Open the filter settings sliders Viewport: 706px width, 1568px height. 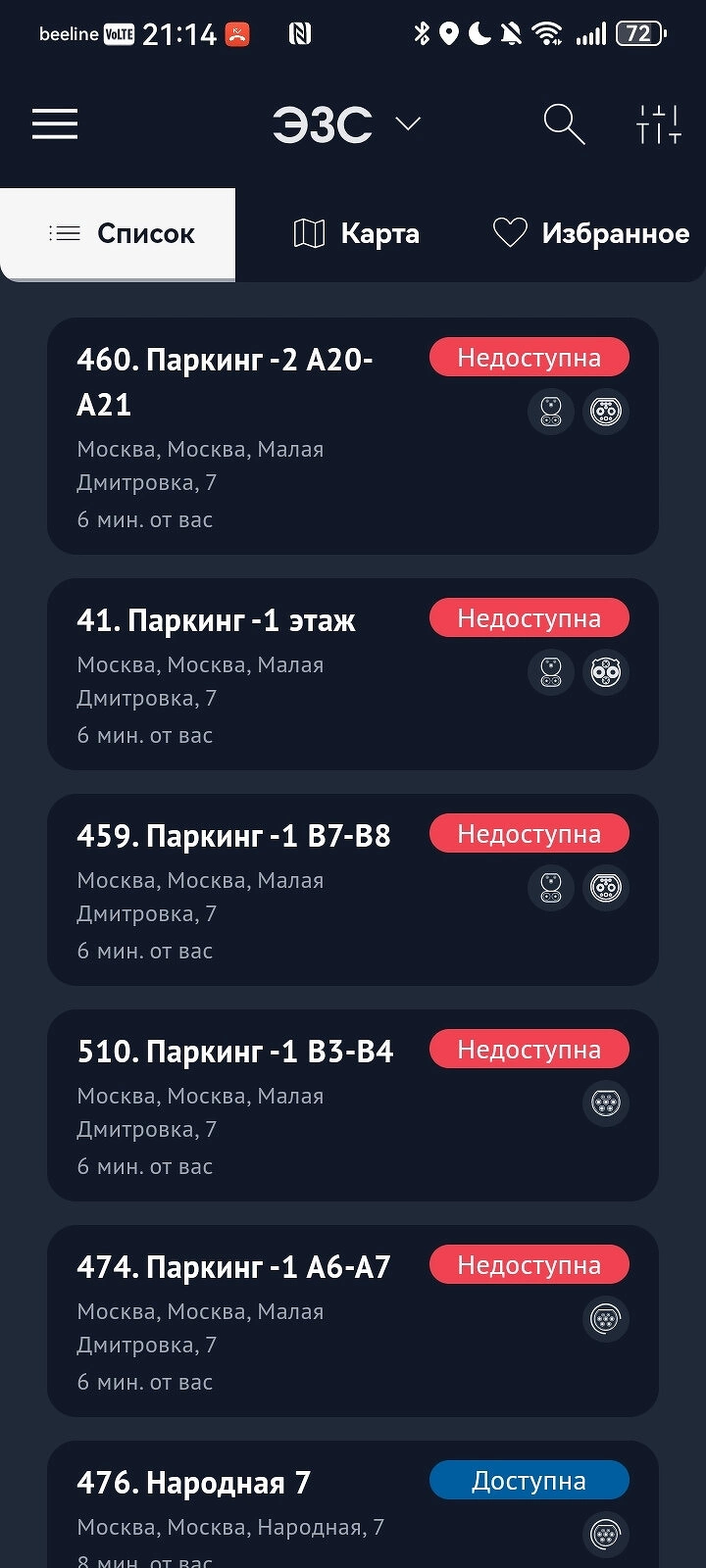click(658, 124)
